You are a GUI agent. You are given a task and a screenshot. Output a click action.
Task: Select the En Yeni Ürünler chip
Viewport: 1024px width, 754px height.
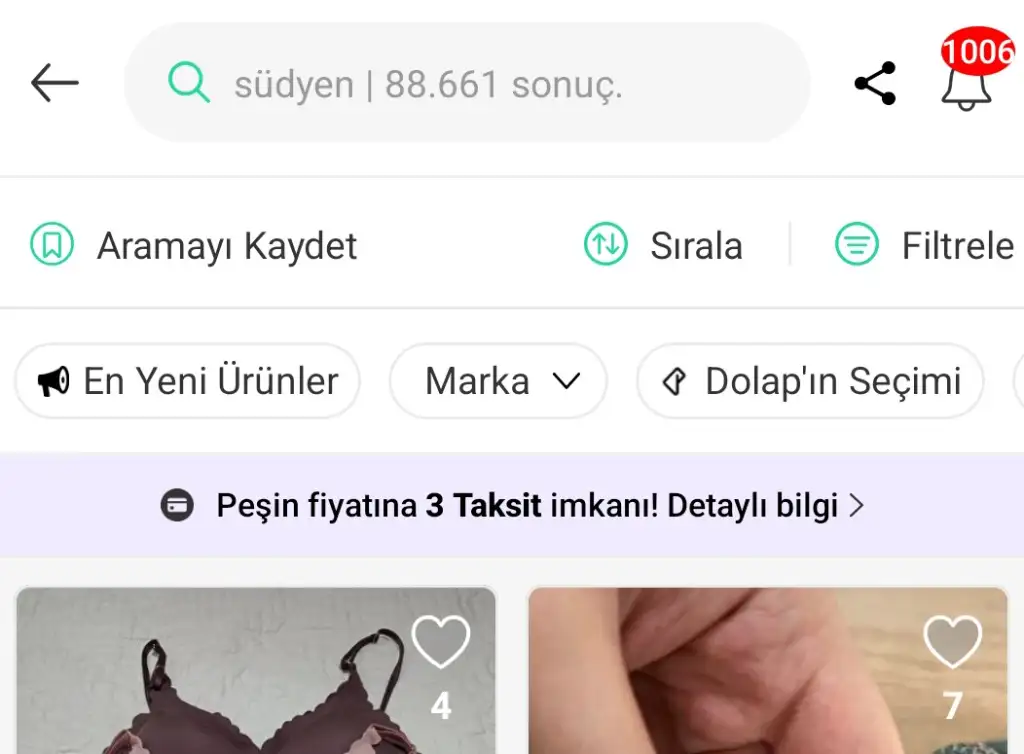point(188,381)
